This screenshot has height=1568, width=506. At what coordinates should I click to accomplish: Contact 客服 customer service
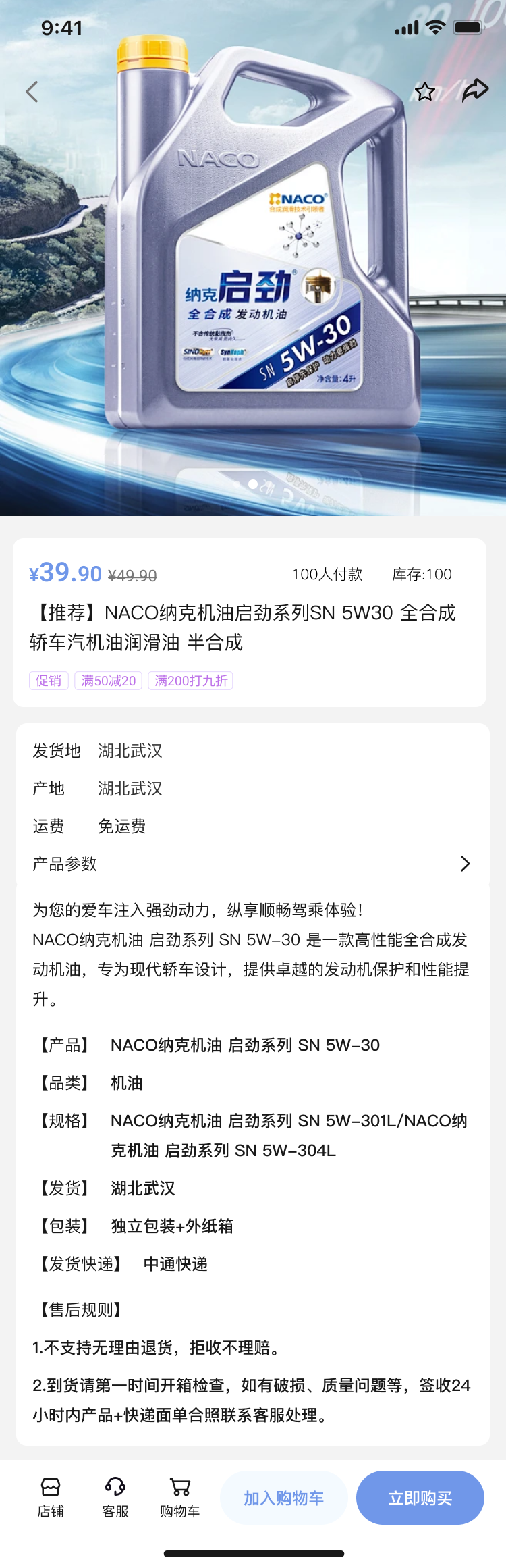click(x=115, y=1497)
